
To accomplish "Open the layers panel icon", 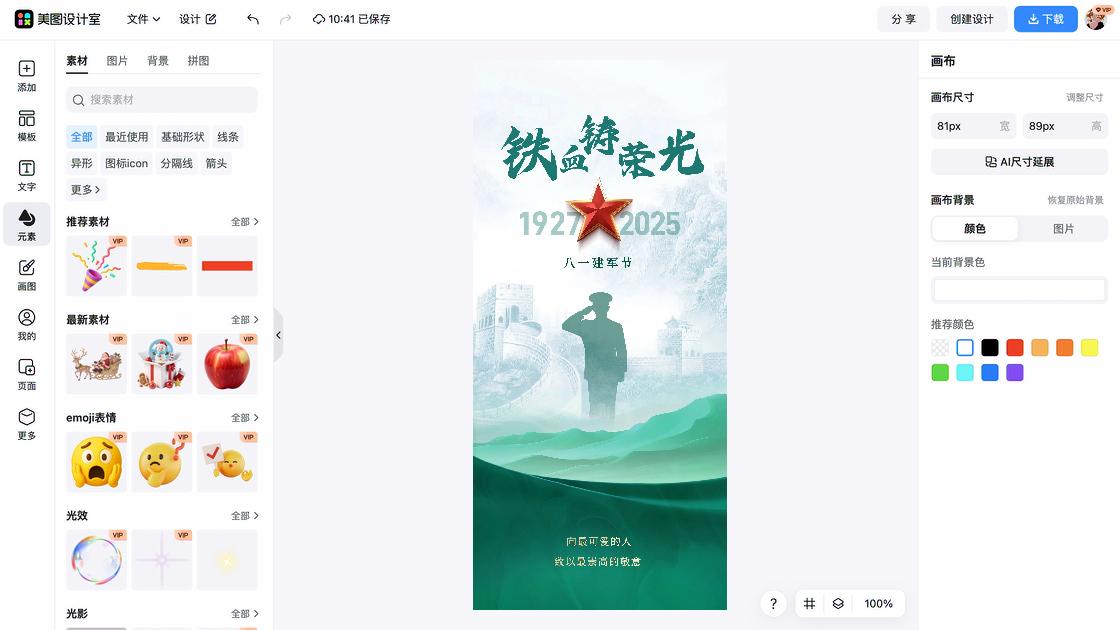I will pyautogui.click(x=838, y=604).
